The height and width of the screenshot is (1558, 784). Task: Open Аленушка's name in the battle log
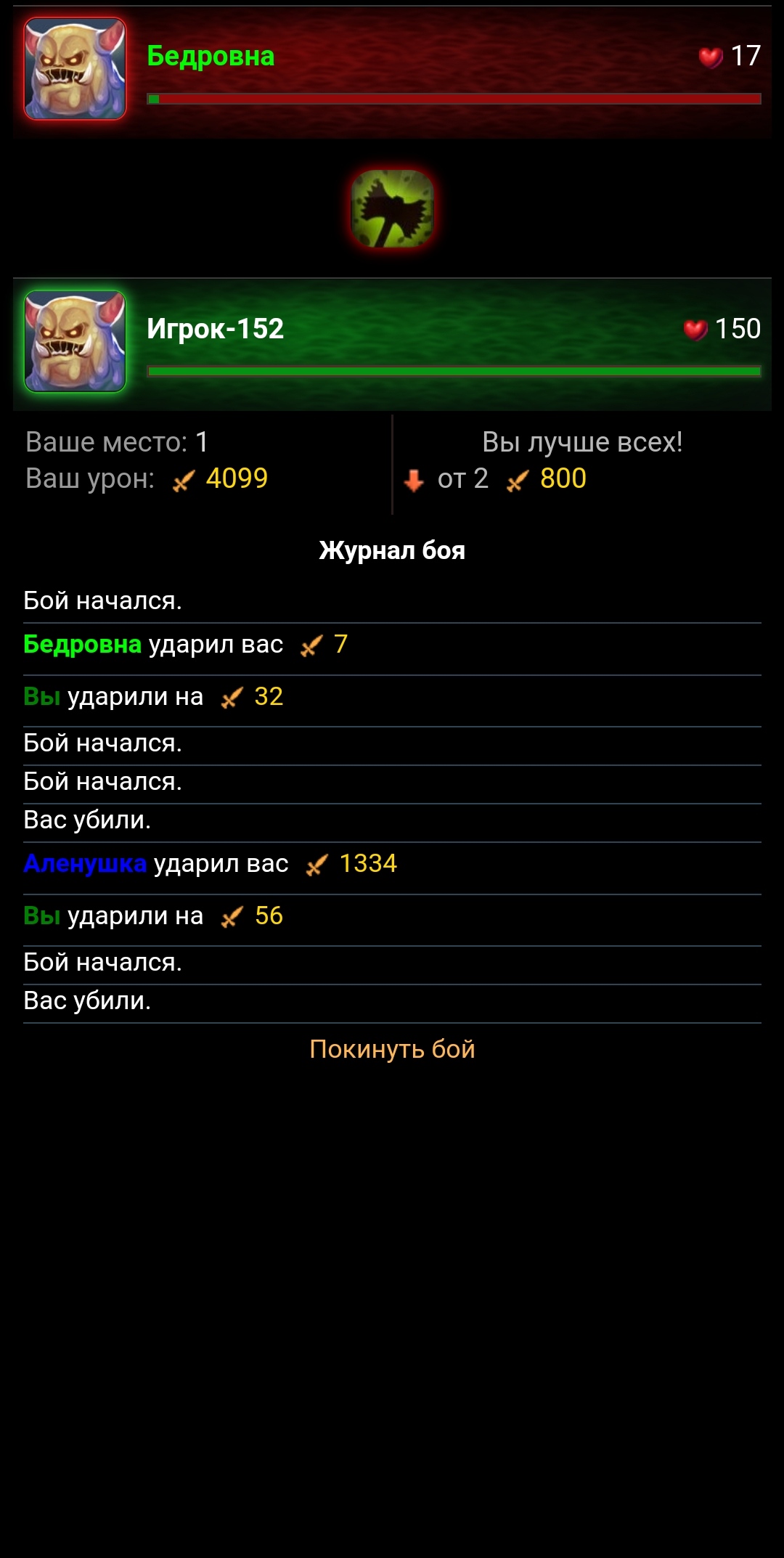85,864
